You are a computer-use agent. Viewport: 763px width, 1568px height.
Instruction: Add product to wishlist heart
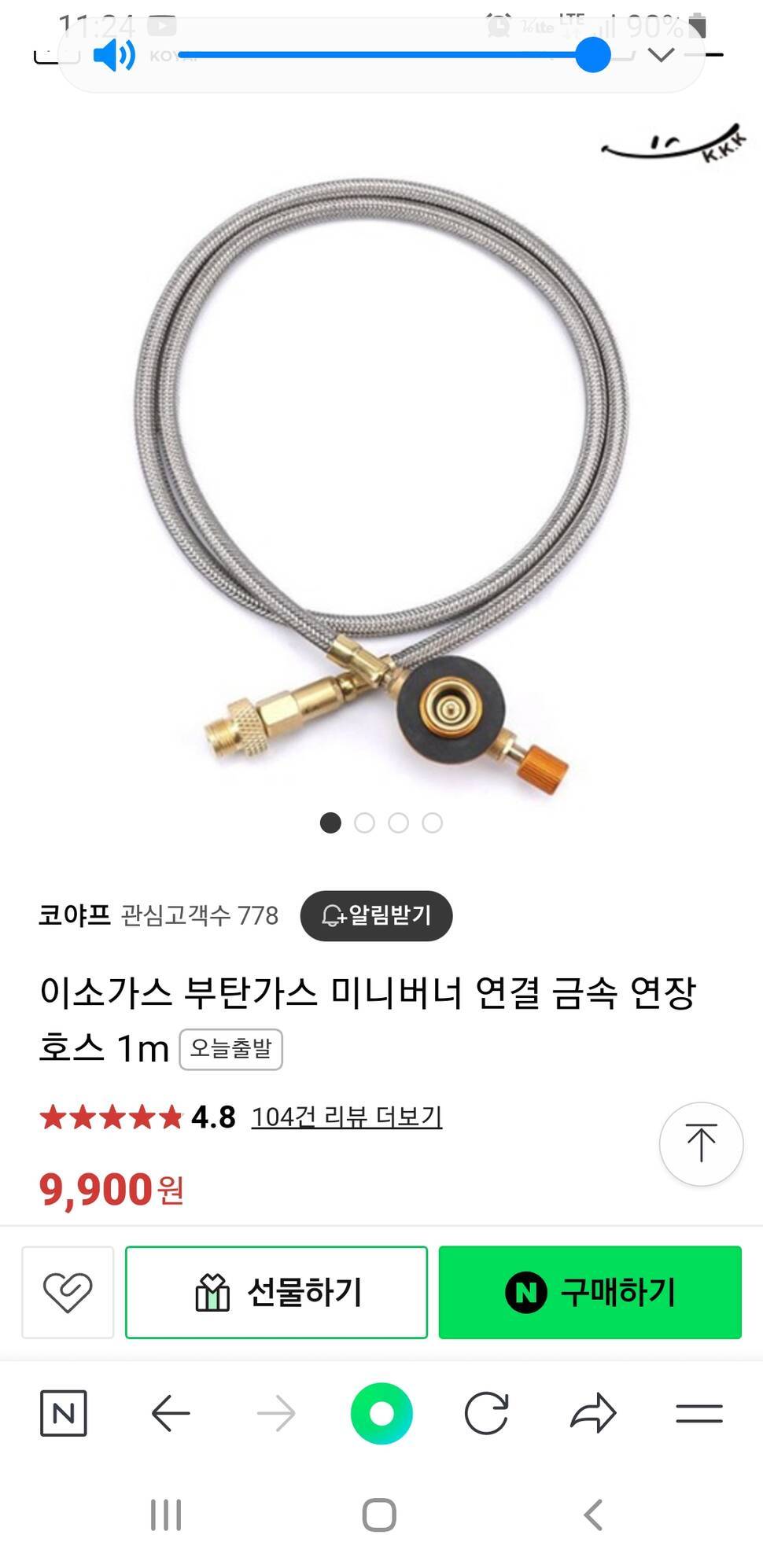(x=68, y=1292)
